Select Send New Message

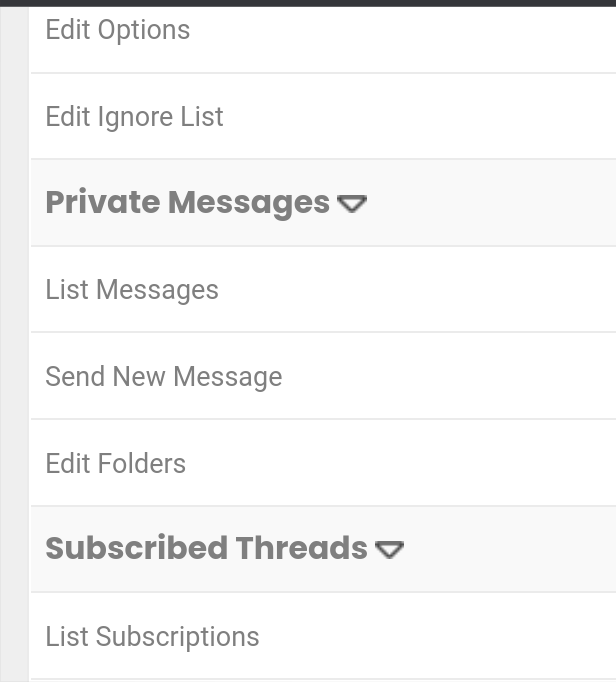coord(164,377)
